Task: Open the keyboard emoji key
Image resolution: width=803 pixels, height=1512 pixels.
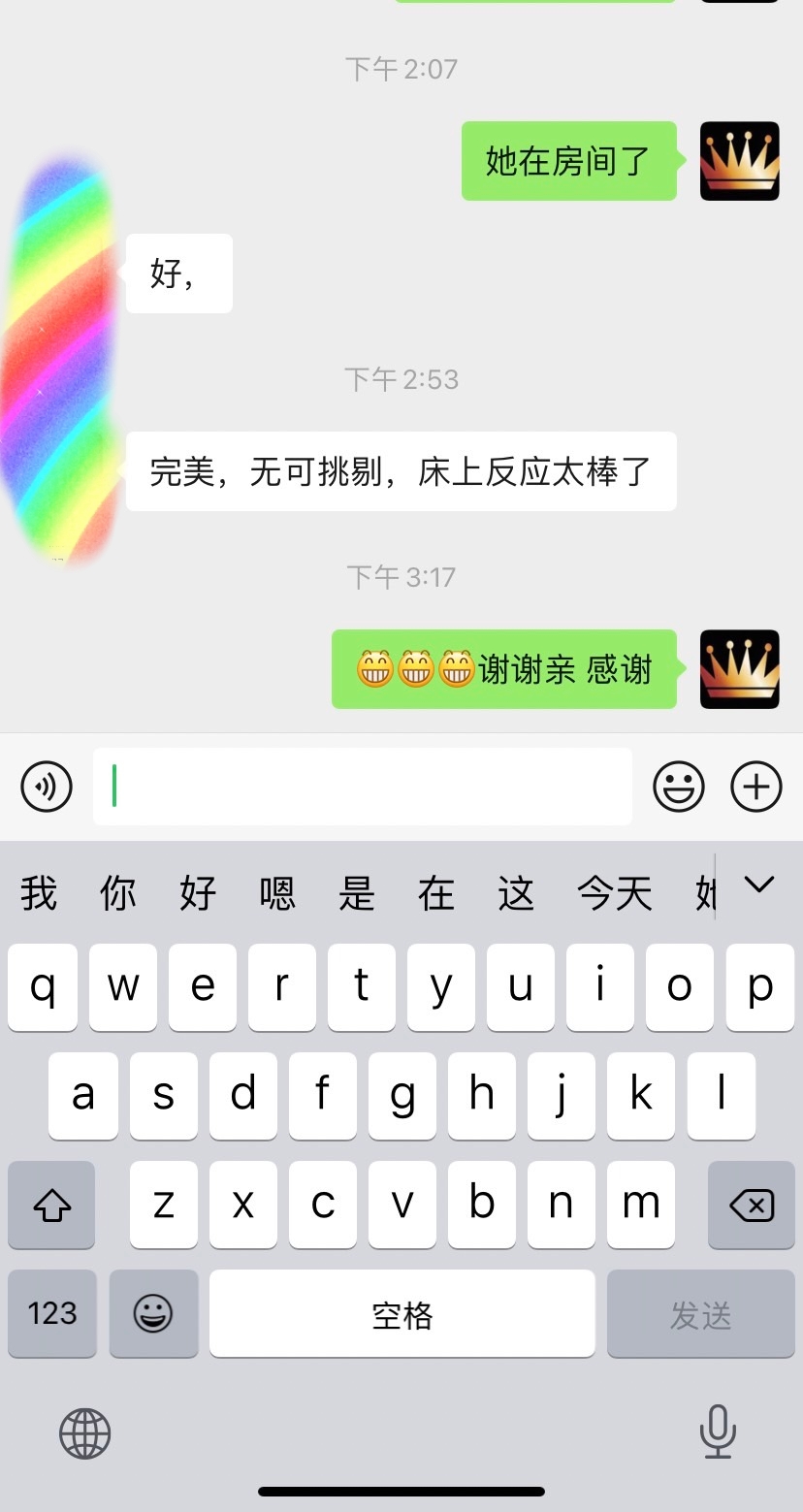Action: coord(153,1314)
